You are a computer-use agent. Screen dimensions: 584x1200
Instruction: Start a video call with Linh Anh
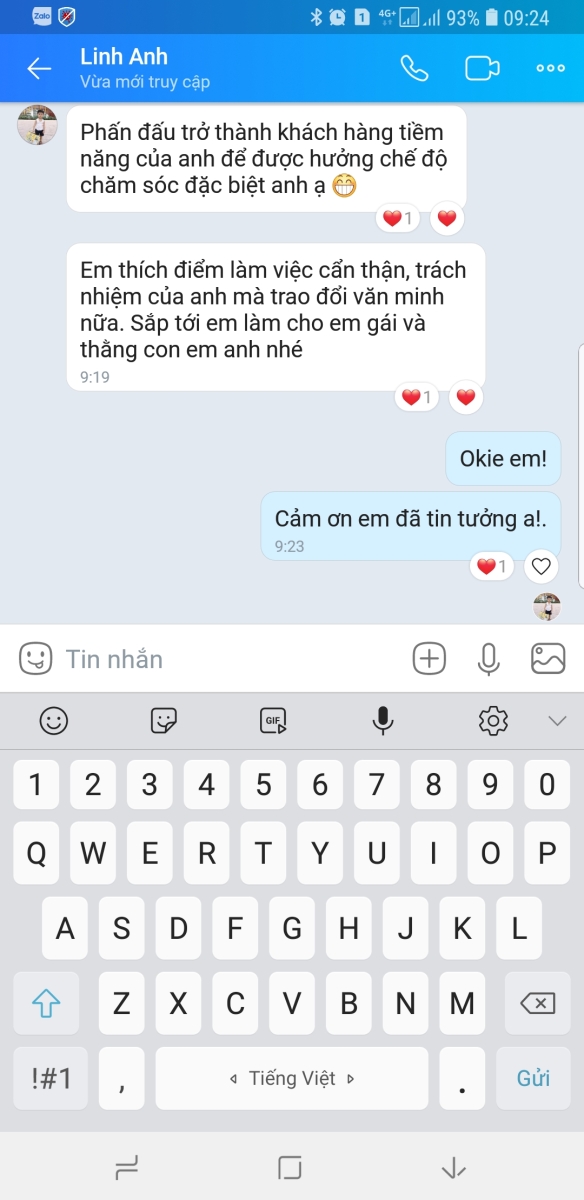point(482,68)
